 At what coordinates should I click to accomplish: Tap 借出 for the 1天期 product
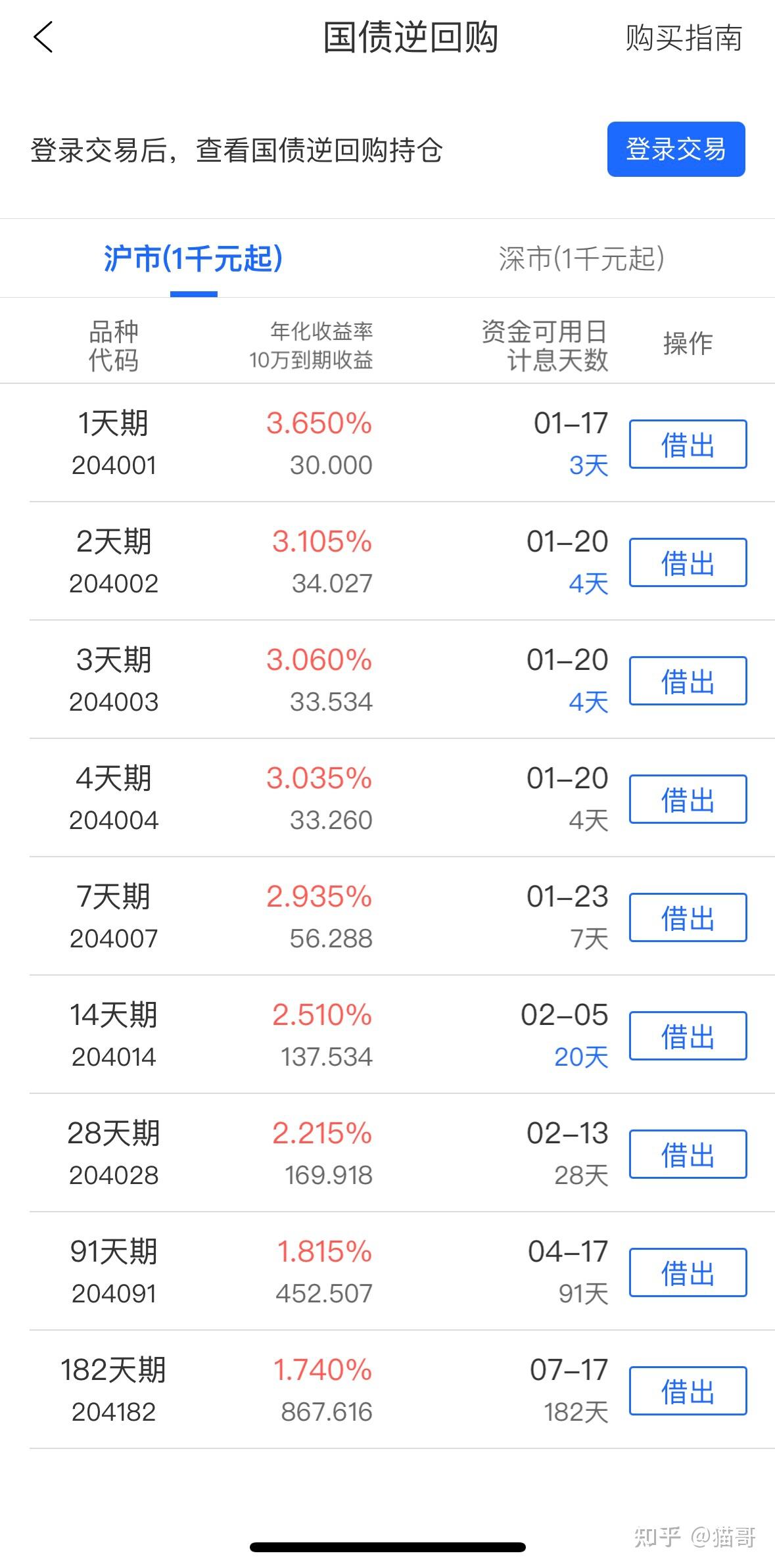[688, 444]
